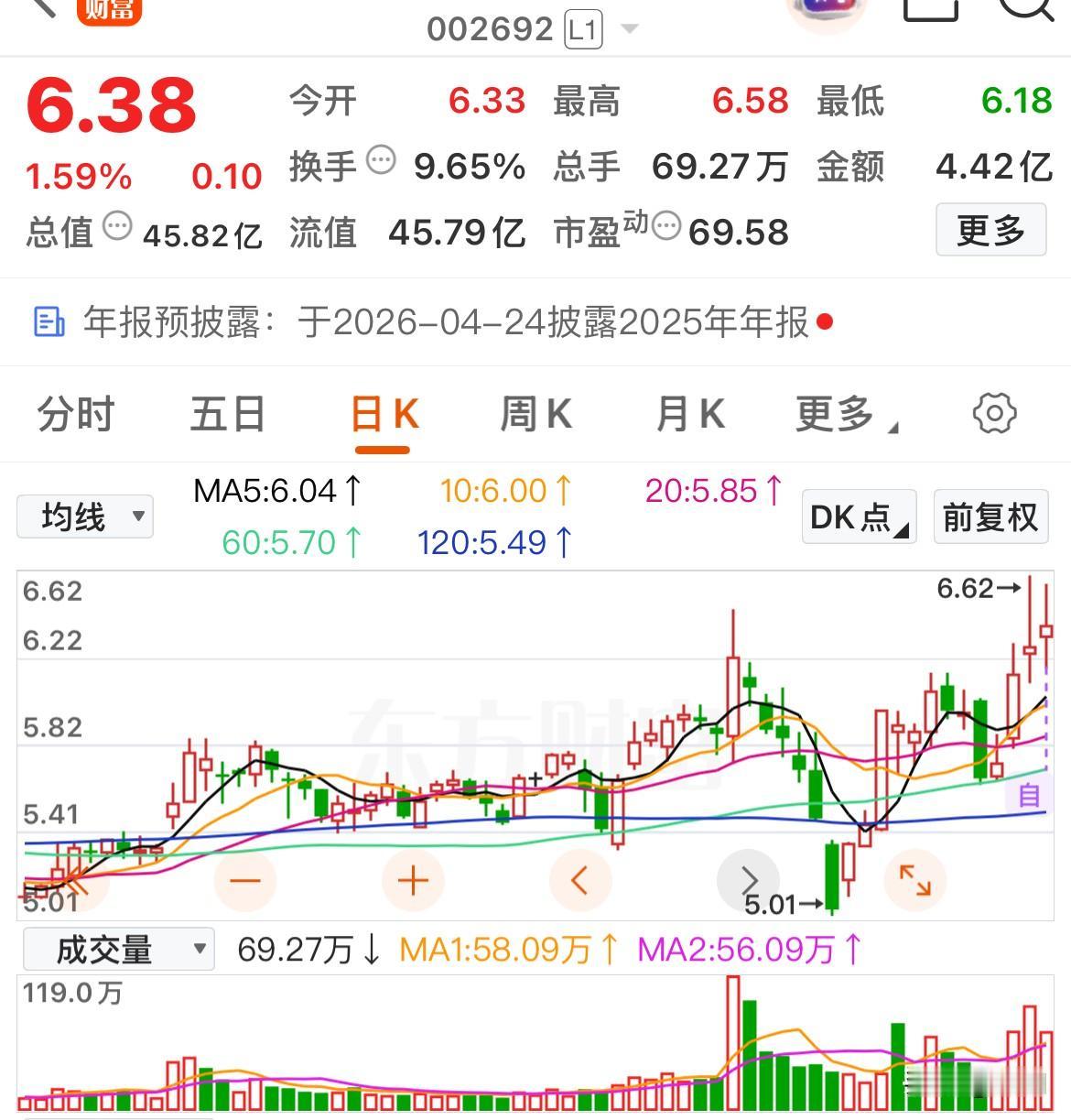1071x1120 pixels.
Task: Switch to the 周K tab
Action: coord(536,415)
